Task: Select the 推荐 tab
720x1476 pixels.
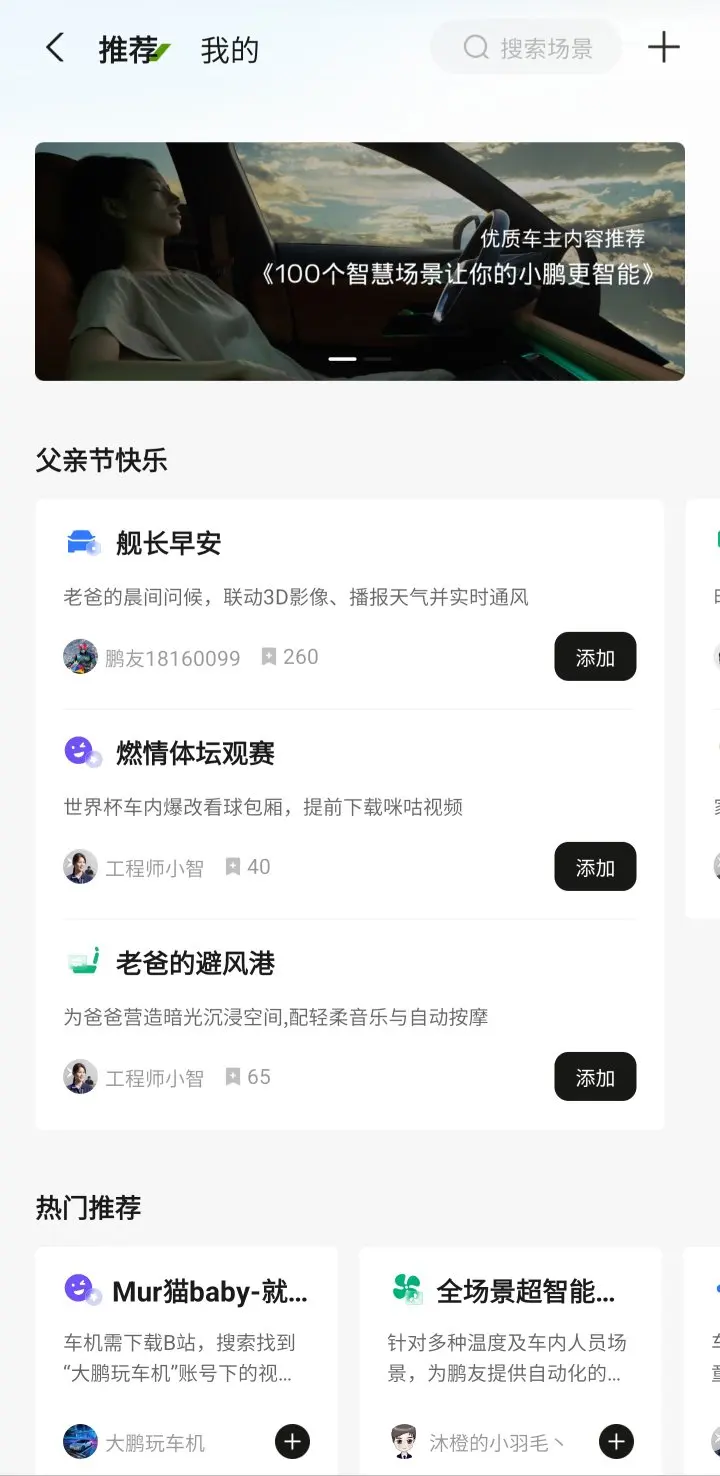Action: coord(130,50)
